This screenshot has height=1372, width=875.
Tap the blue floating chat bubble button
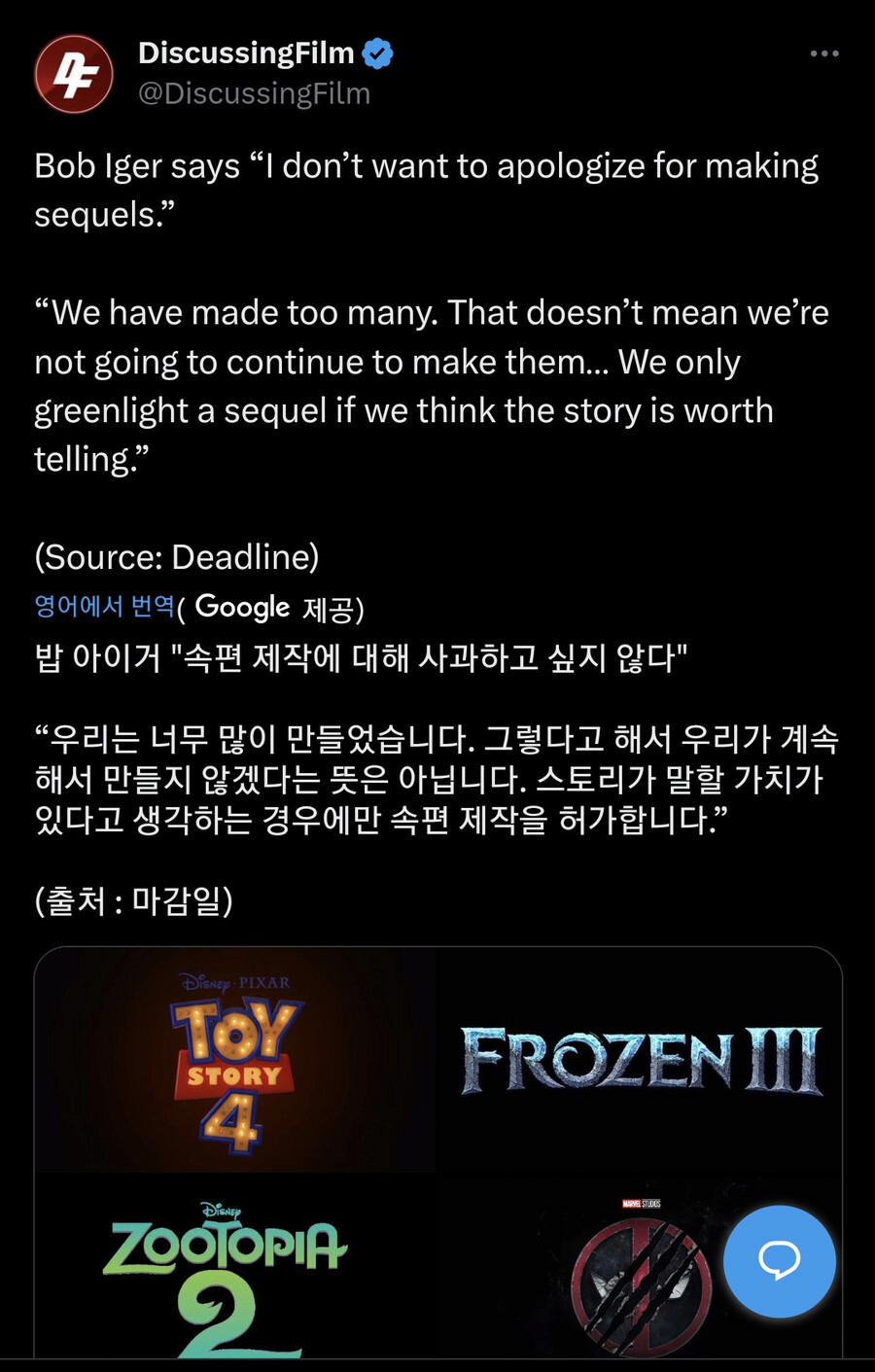coord(779,1261)
